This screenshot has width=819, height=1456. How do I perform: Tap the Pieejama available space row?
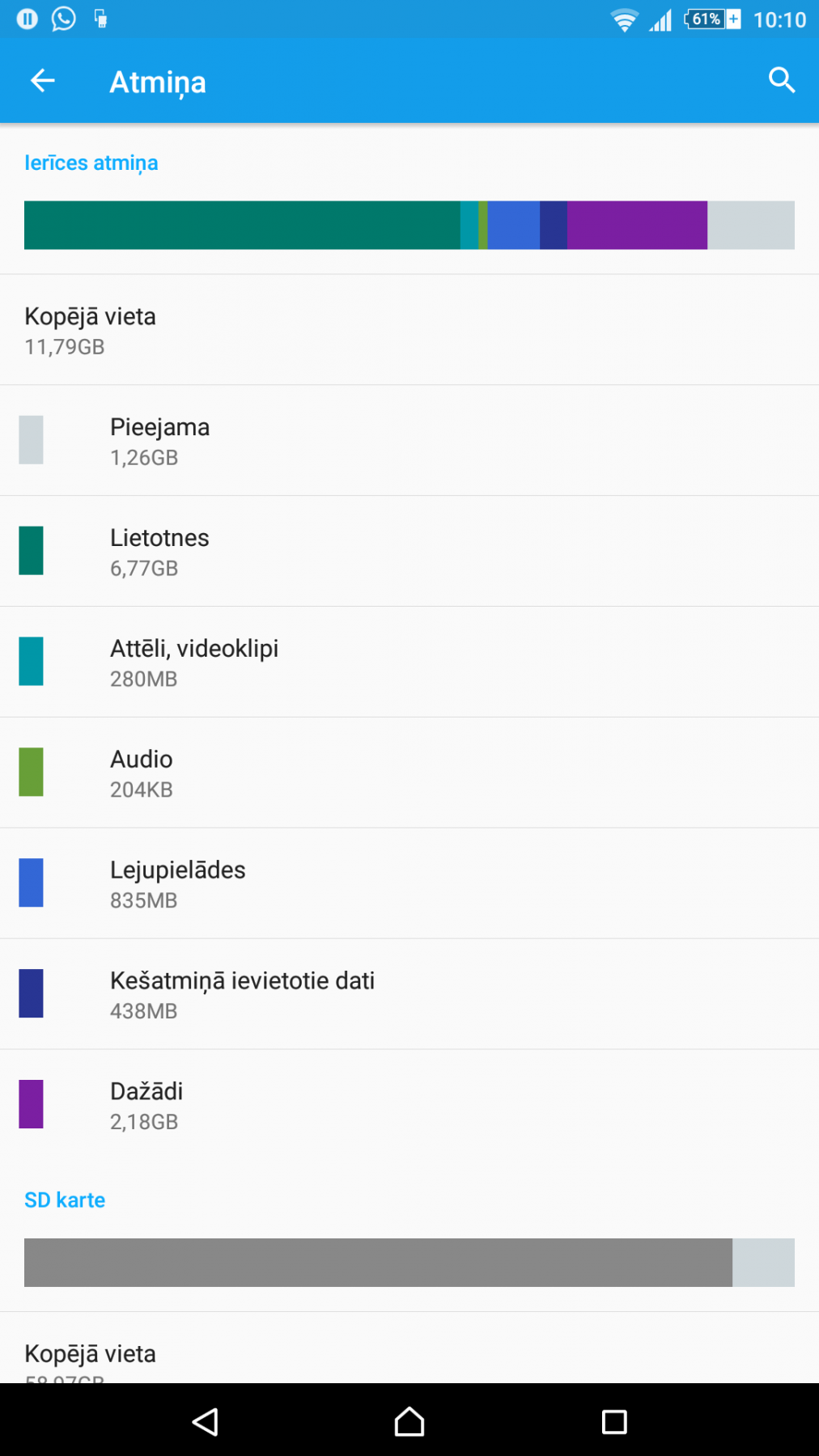click(x=409, y=441)
